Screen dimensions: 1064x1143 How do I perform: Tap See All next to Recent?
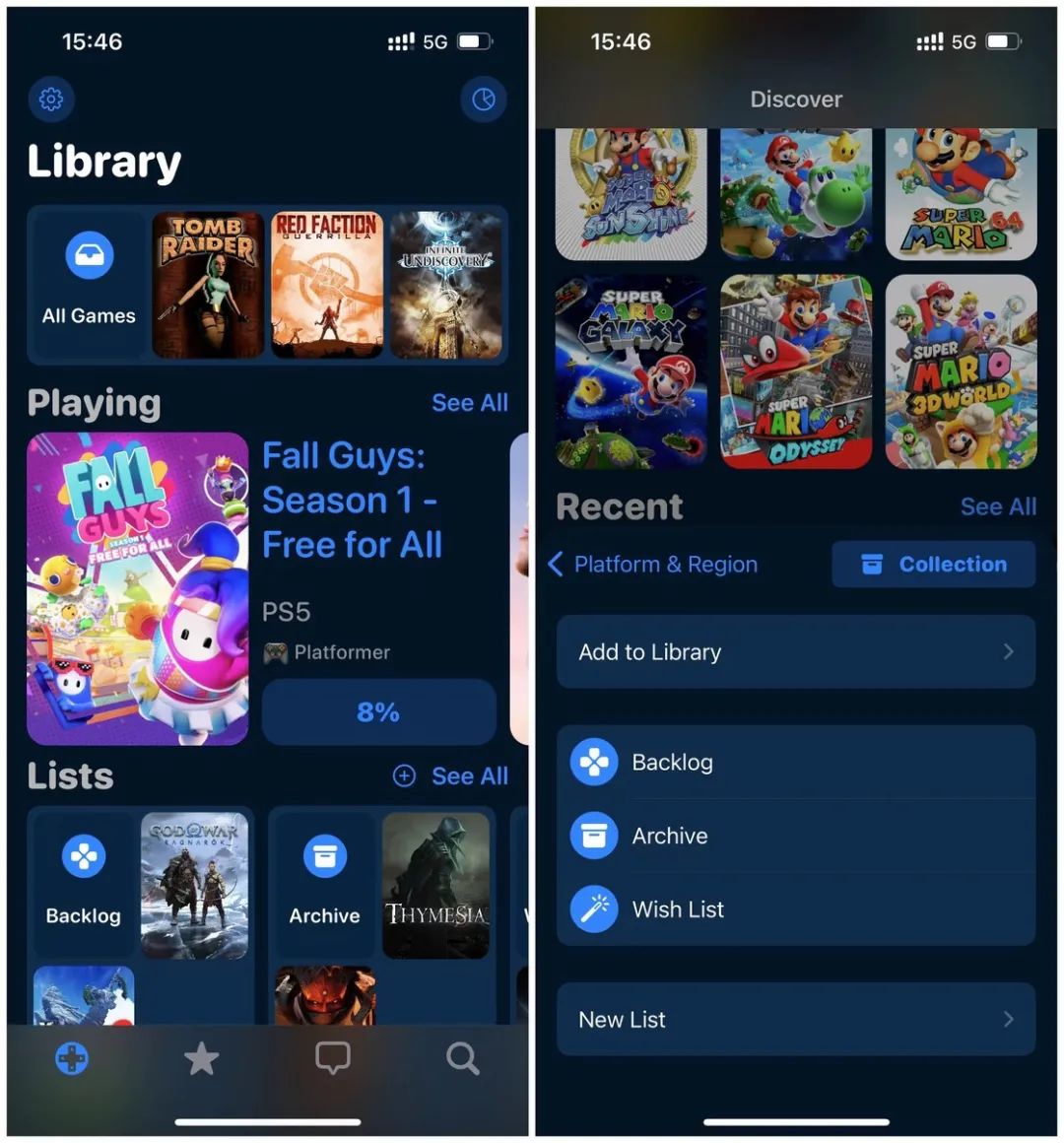click(997, 506)
